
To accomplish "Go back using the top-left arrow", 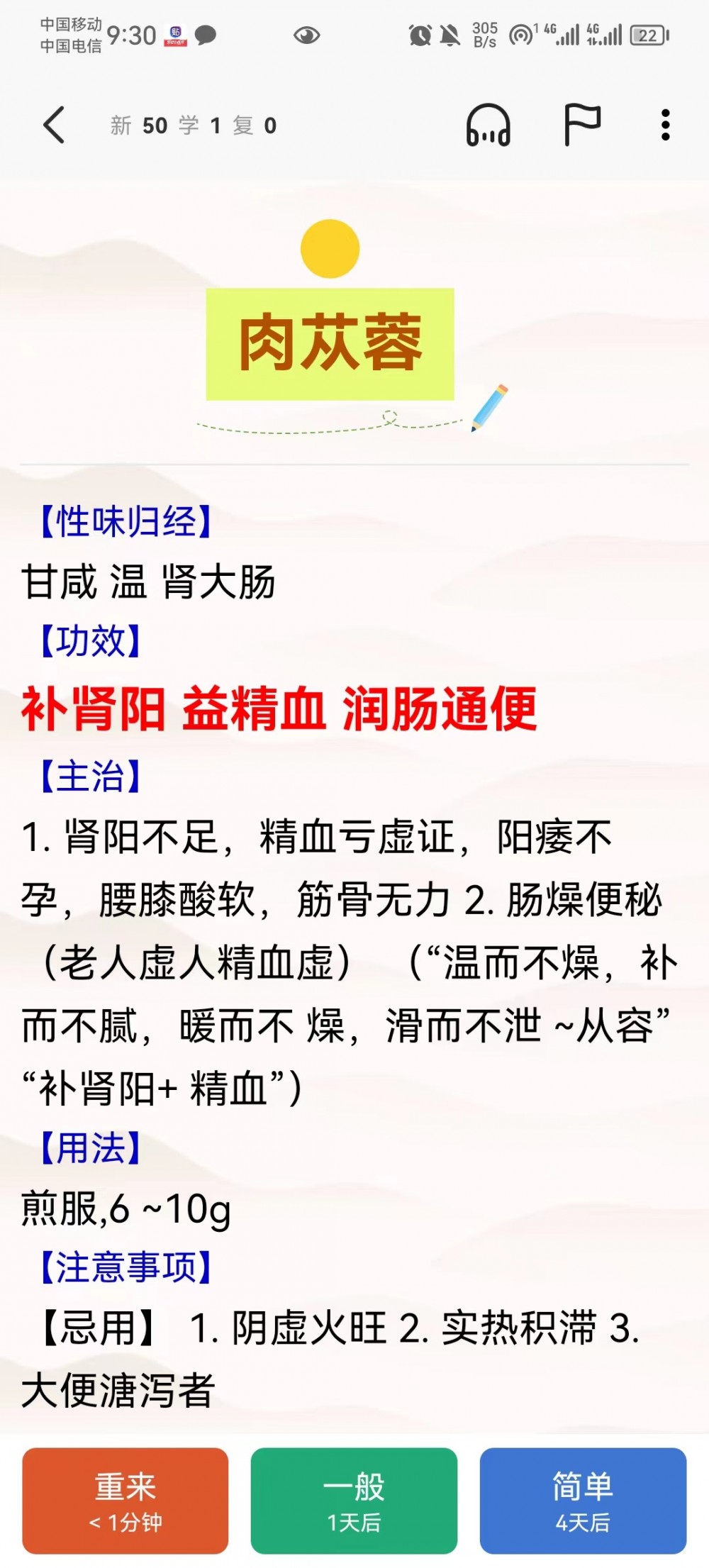I will coord(54,126).
